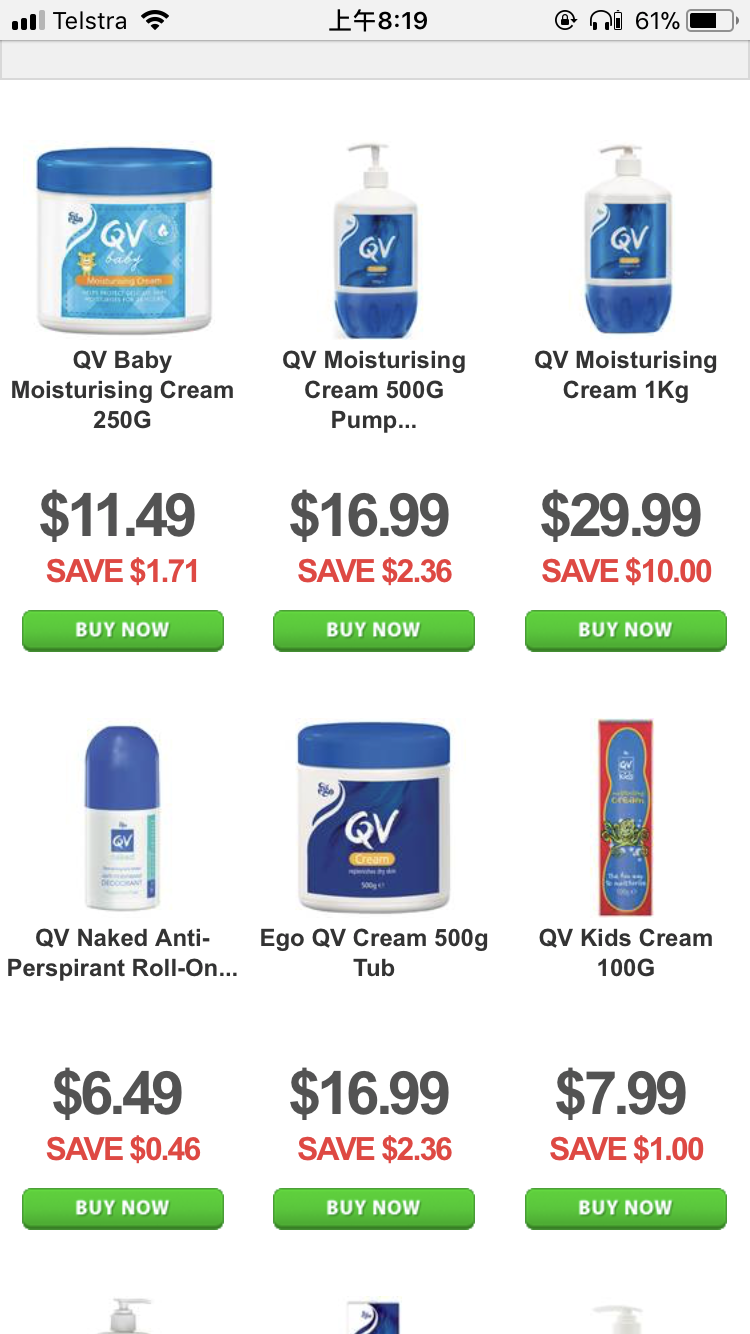
Task: Buy the QV Moisturising Cream 500G Pump
Action: [374, 630]
